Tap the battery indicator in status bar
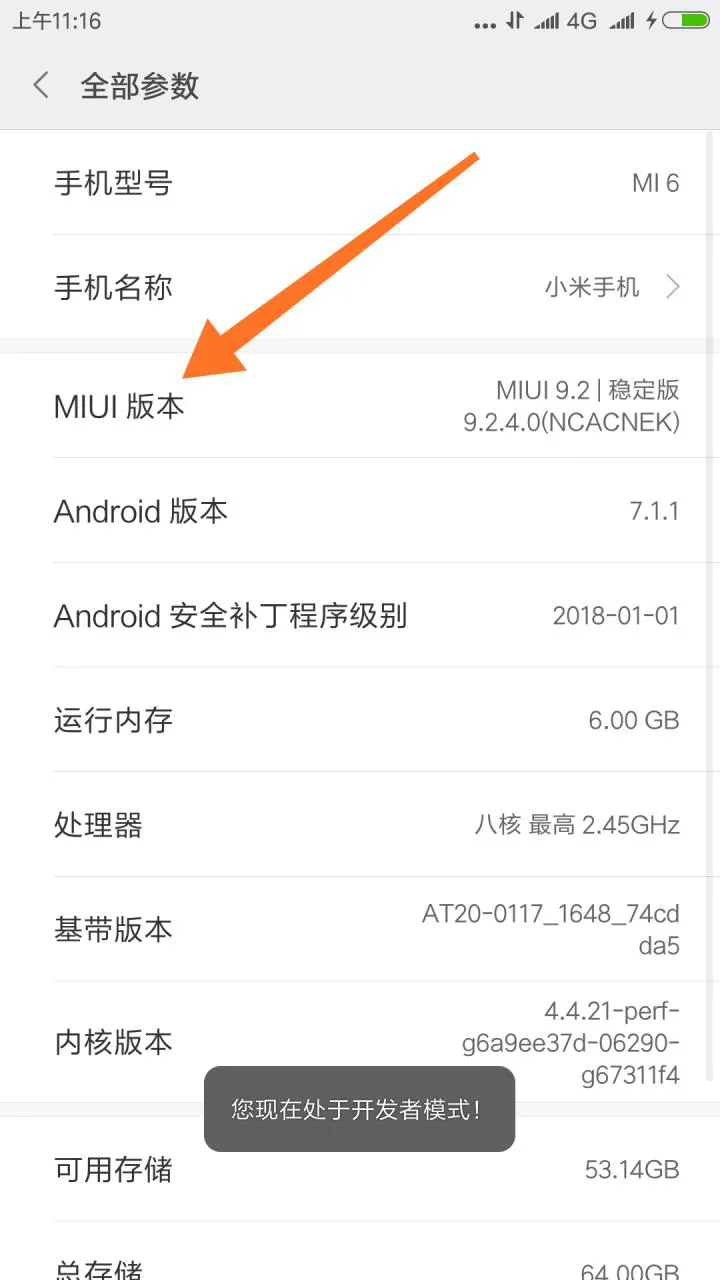The height and width of the screenshot is (1280, 720). click(686, 18)
